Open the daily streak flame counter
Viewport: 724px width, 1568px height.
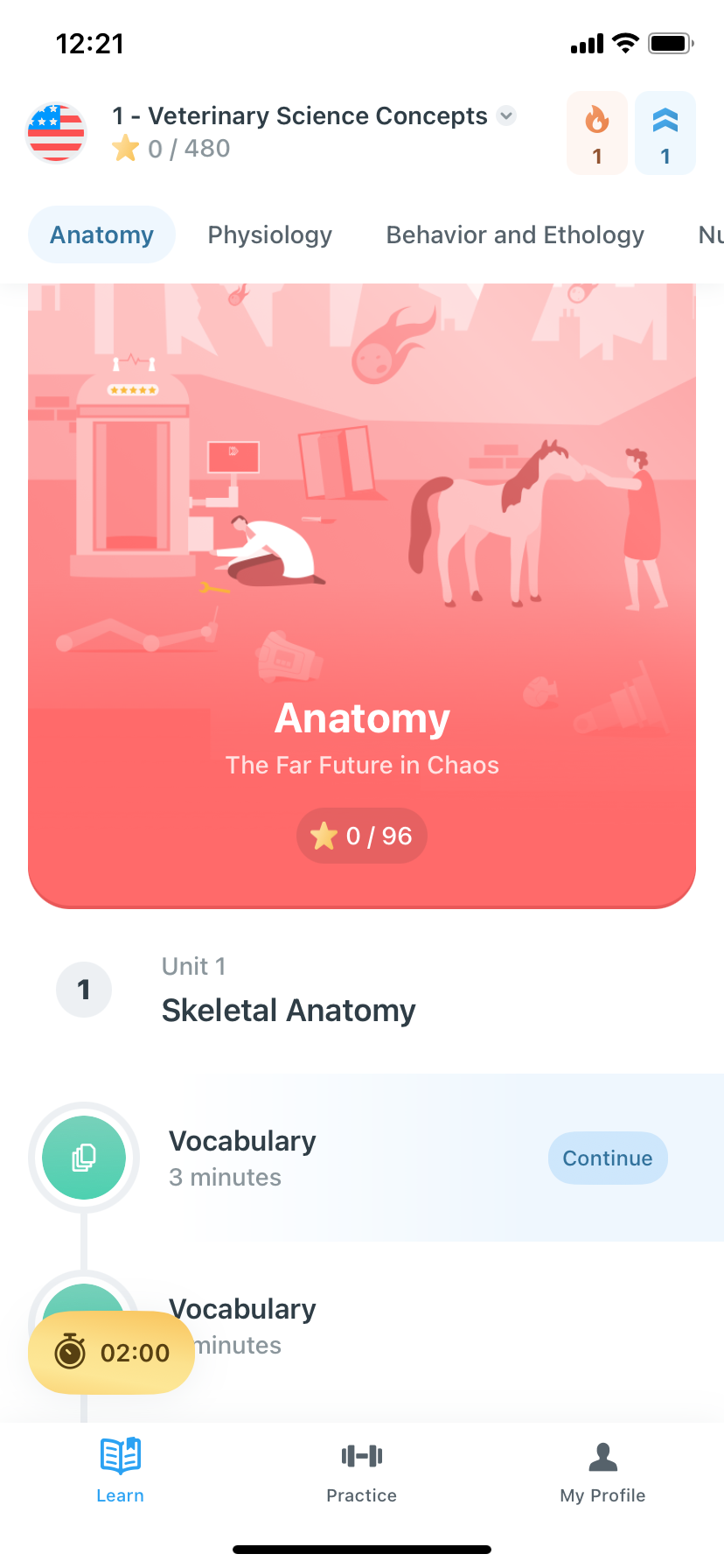click(x=597, y=133)
